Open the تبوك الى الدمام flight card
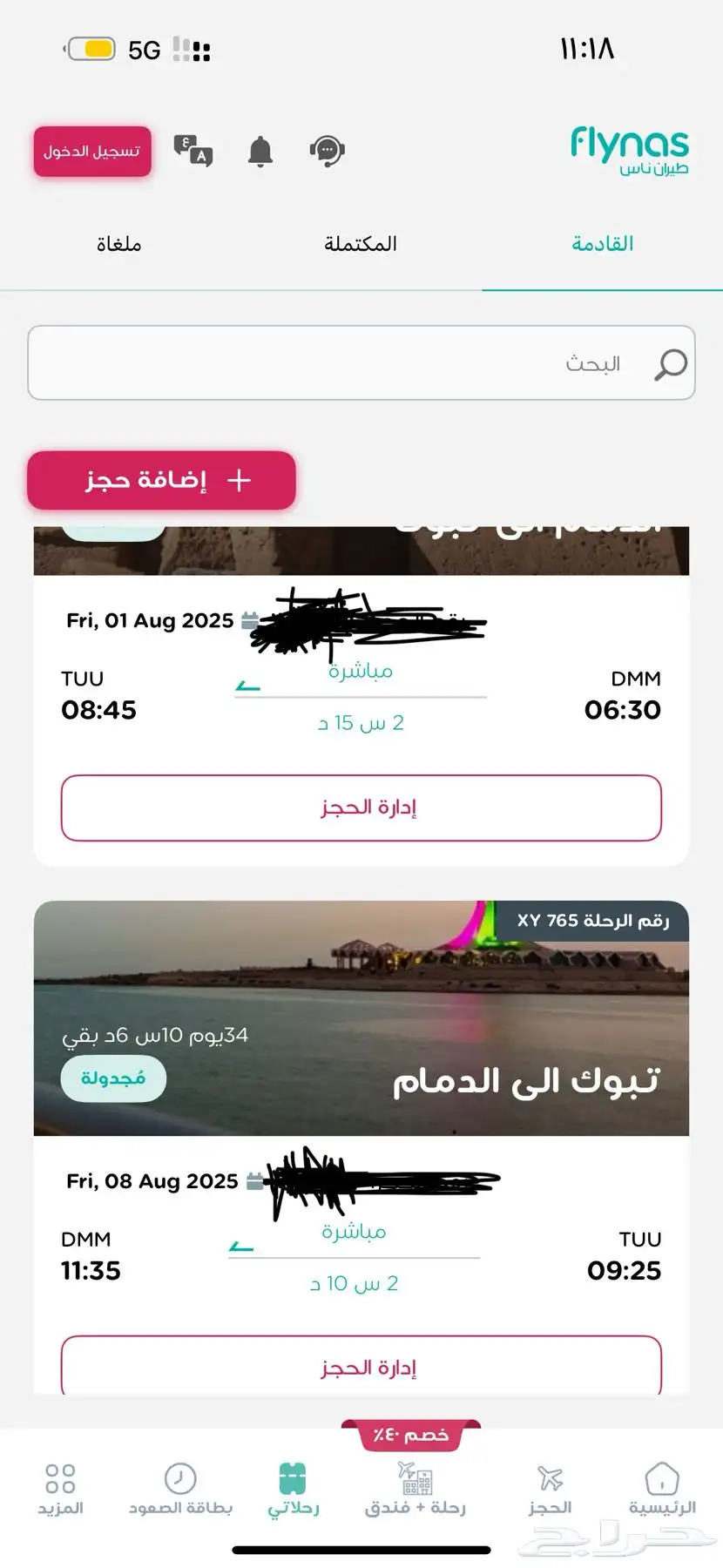The height and width of the screenshot is (1568, 723). click(361, 1017)
